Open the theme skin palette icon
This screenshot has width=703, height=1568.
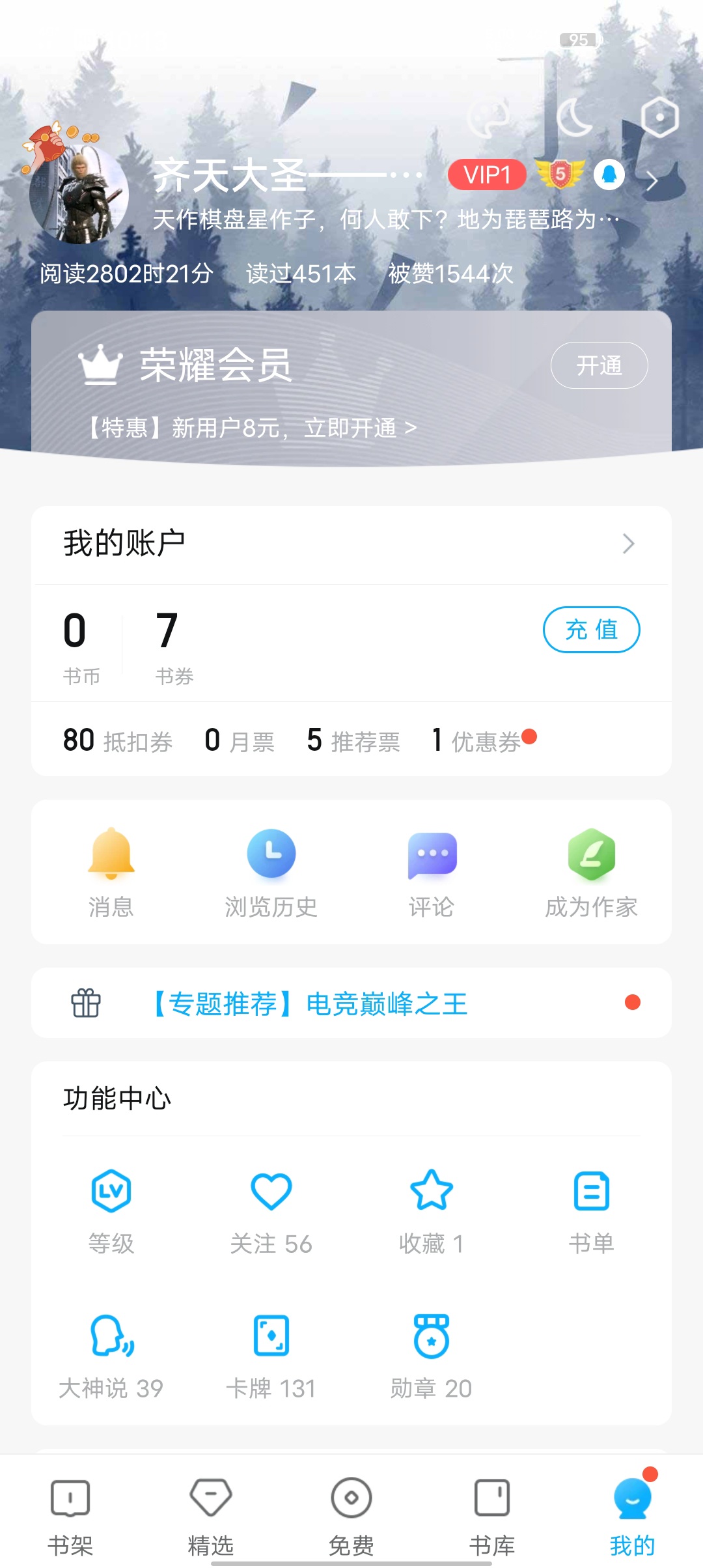click(488, 119)
